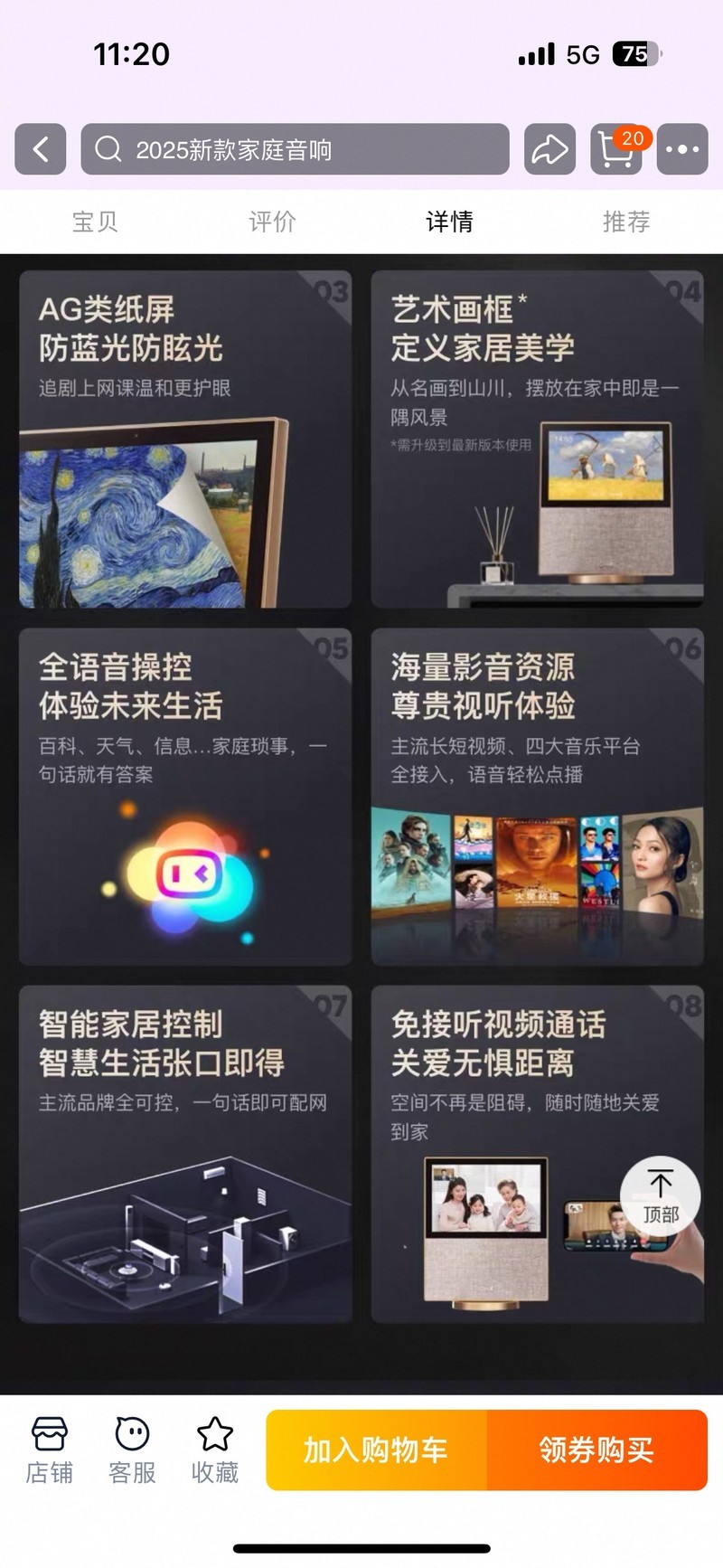Tap 领券购买 to buy with coupon
723x1568 pixels.
click(597, 1450)
